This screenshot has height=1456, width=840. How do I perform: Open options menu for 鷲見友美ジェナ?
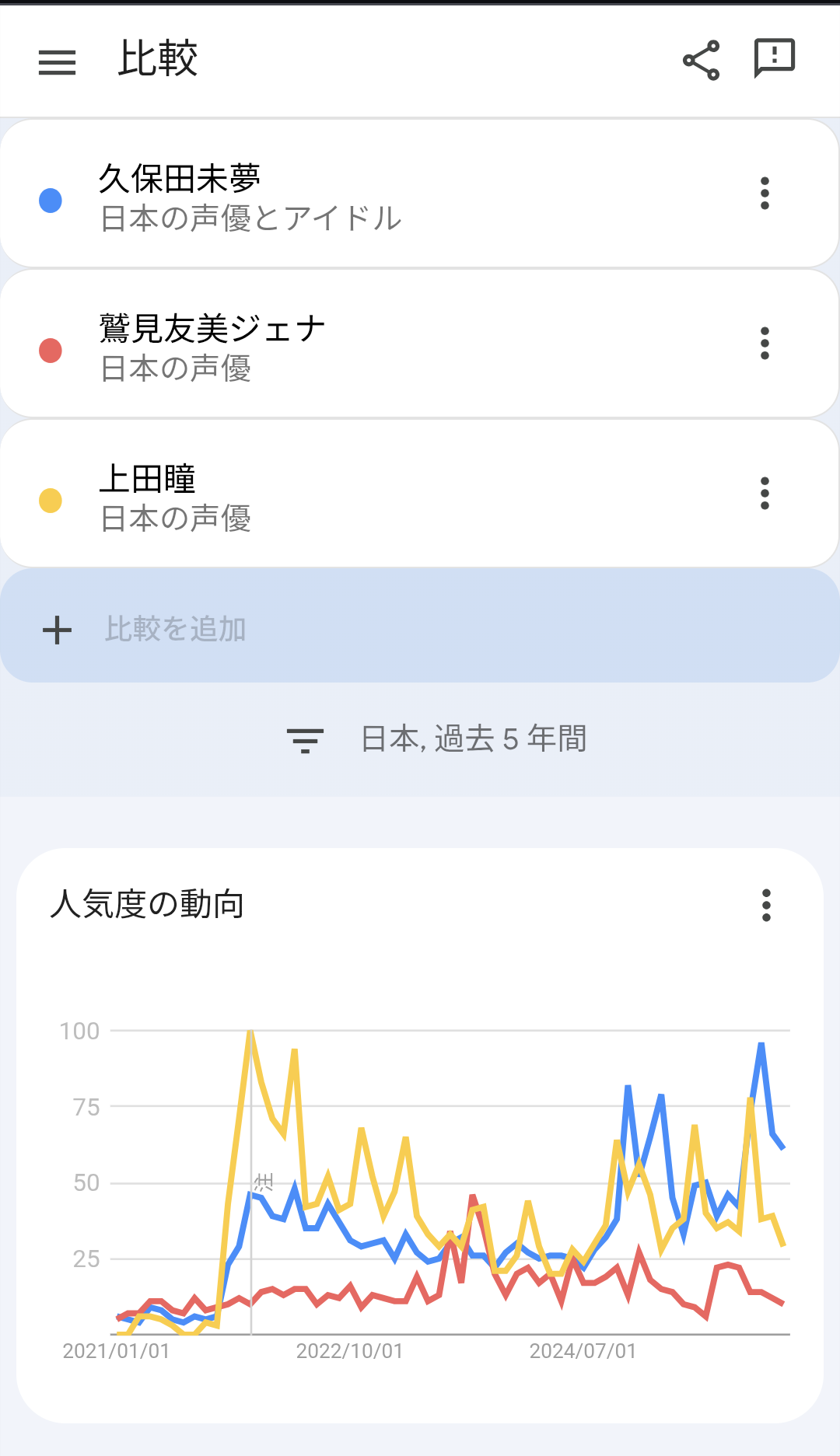pos(765,343)
